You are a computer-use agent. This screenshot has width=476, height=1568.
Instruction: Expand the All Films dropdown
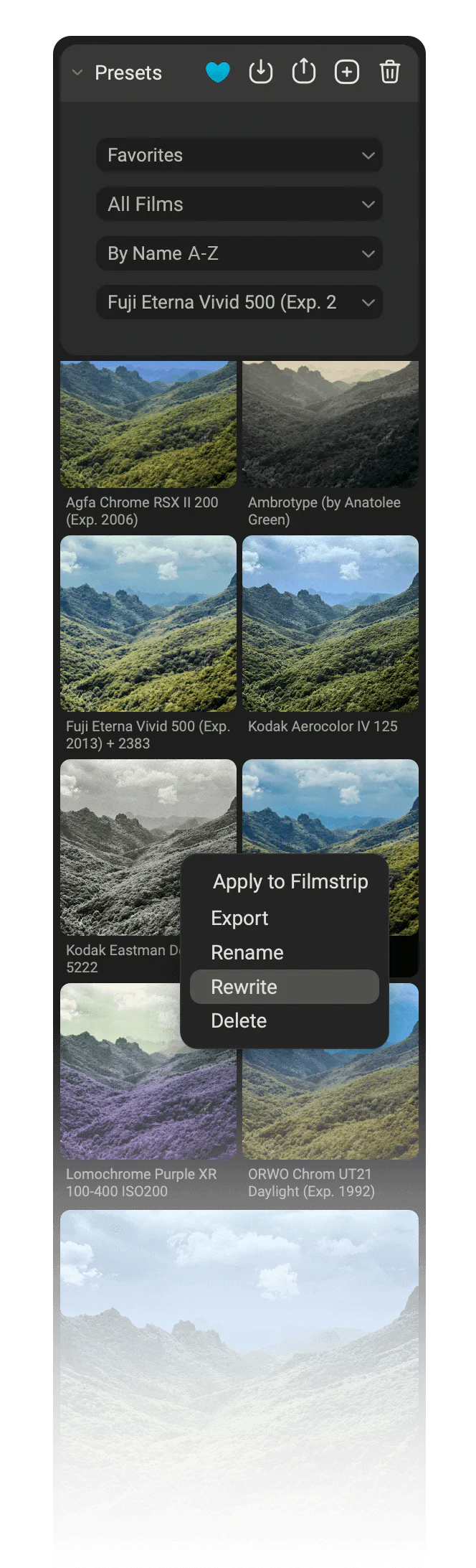(239, 205)
